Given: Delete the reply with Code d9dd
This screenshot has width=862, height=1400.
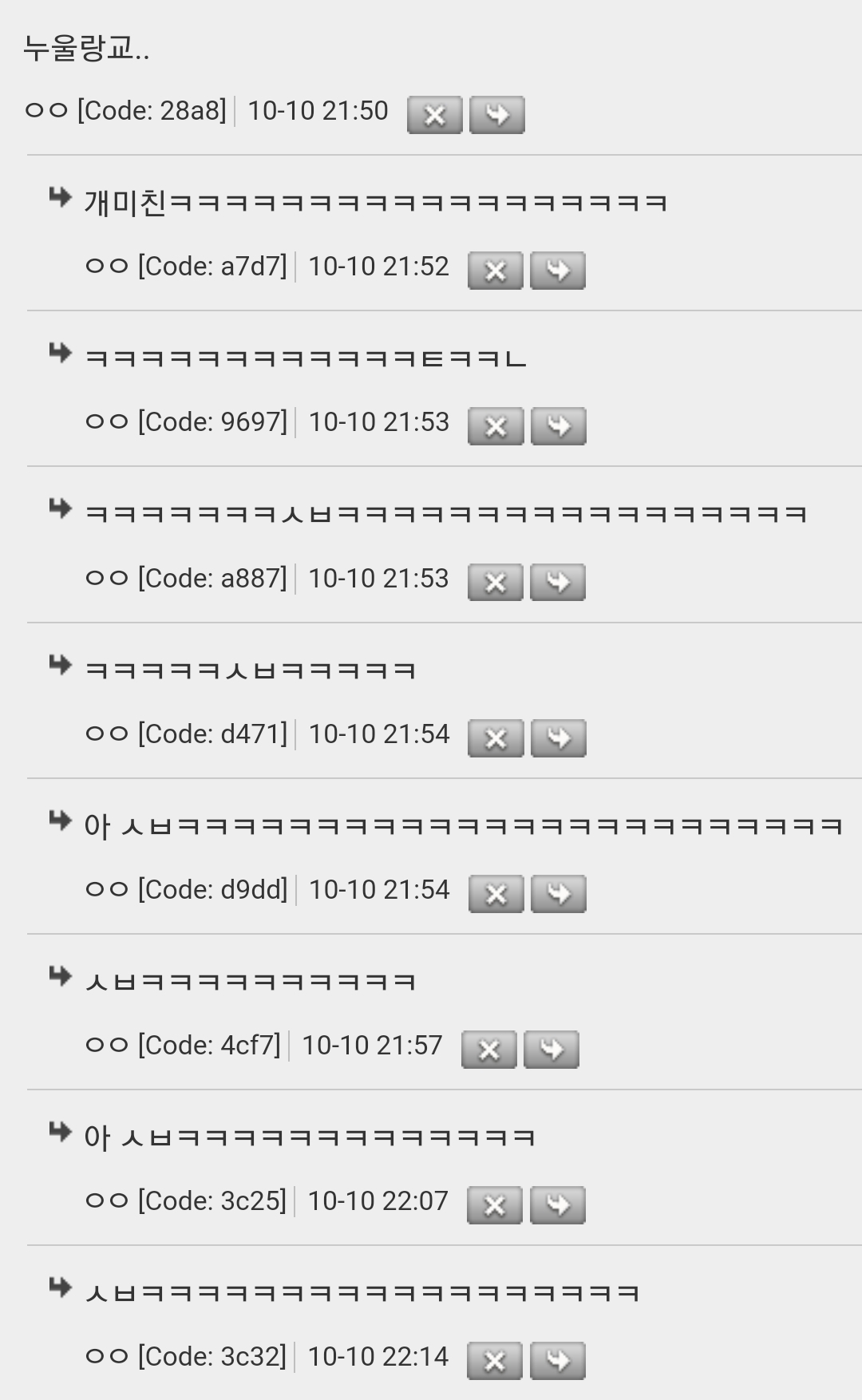Looking at the screenshot, I should click(496, 894).
